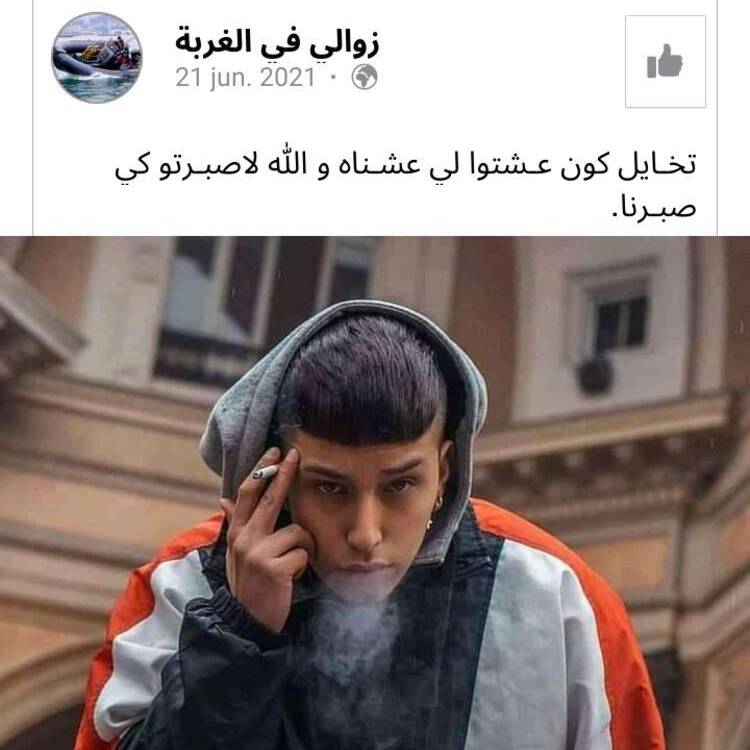The height and width of the screenshot is (750, 750).
Task: Like the page with the thumbs-up button
Action: click(665, 62)
